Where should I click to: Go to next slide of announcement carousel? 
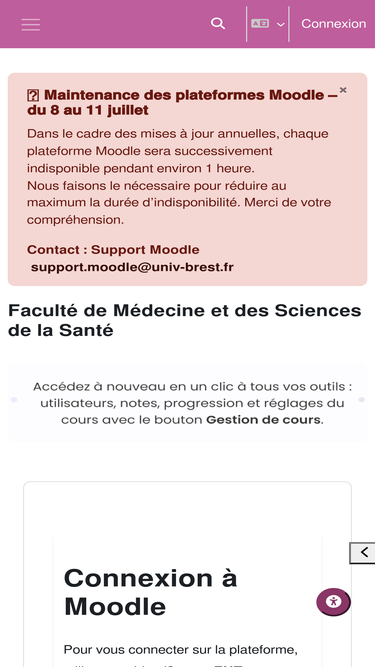[361, 400]
